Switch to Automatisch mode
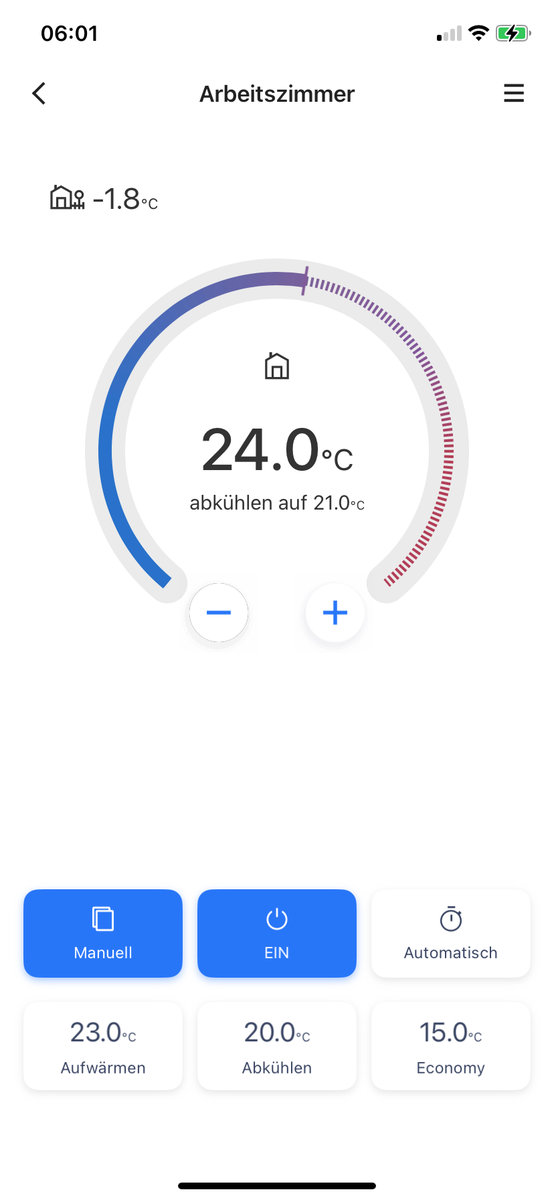Screen dimensions: 554x1200 pos(451,933)
